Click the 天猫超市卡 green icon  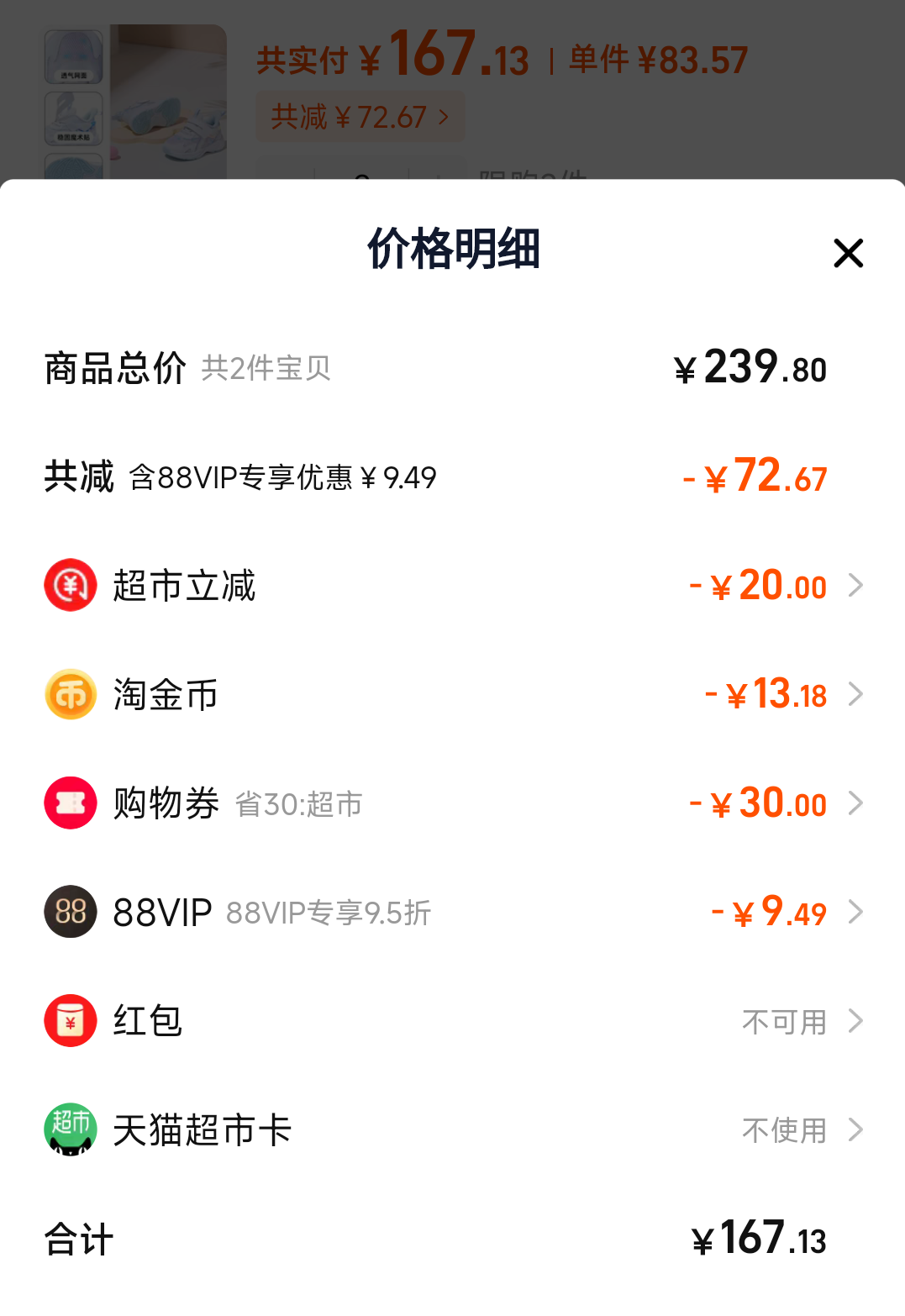70,1129
